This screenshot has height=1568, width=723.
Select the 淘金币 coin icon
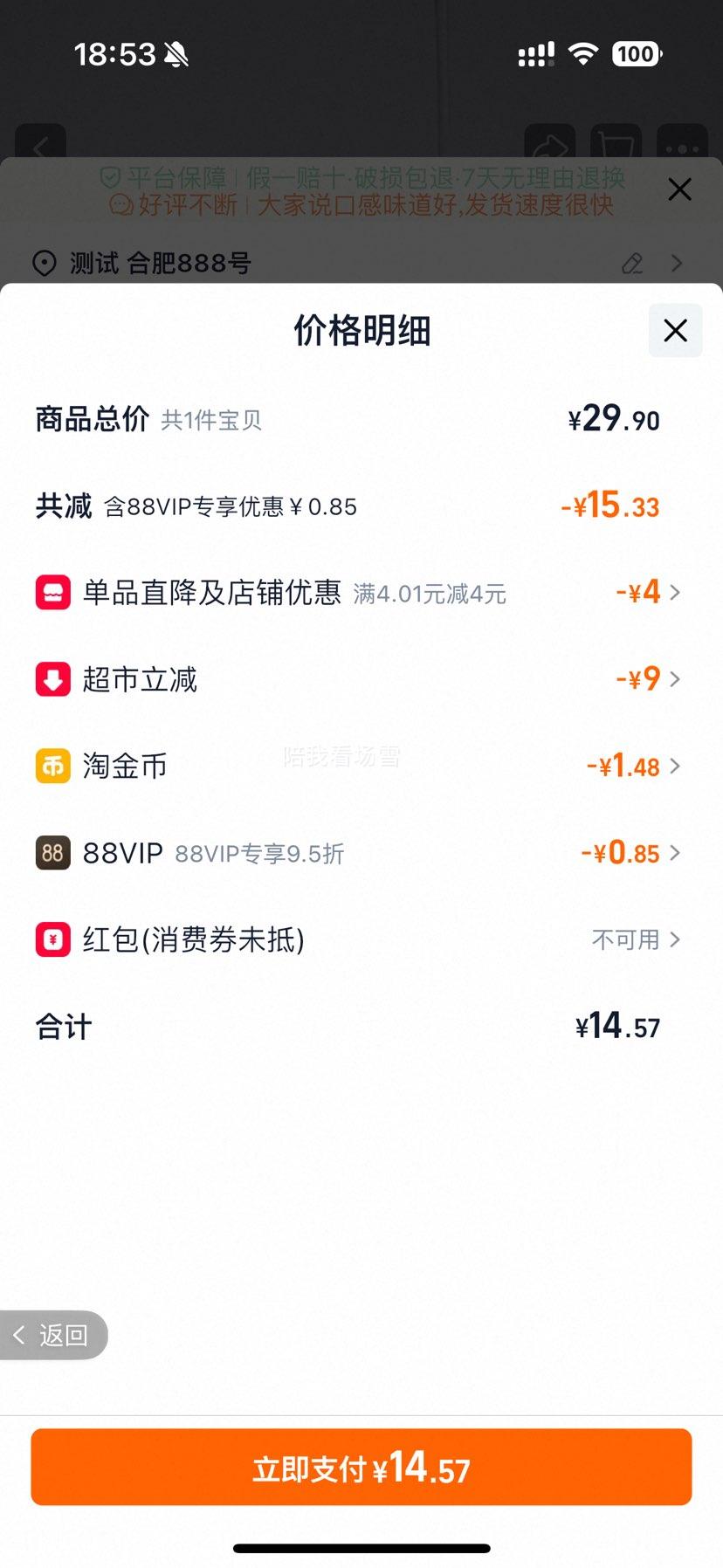[x=53, y=766]
